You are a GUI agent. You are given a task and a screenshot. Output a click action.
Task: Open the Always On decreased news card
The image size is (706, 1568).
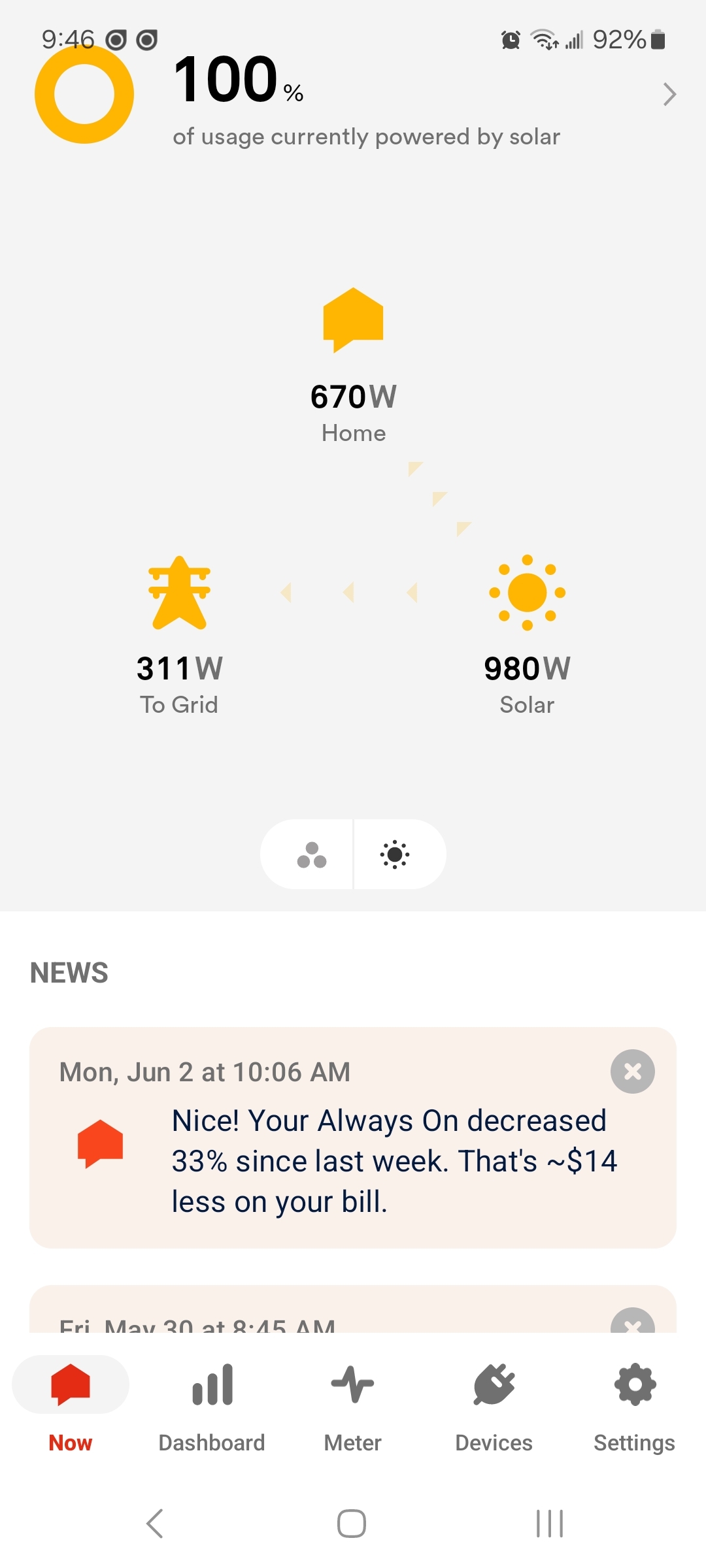[353, 1137]
